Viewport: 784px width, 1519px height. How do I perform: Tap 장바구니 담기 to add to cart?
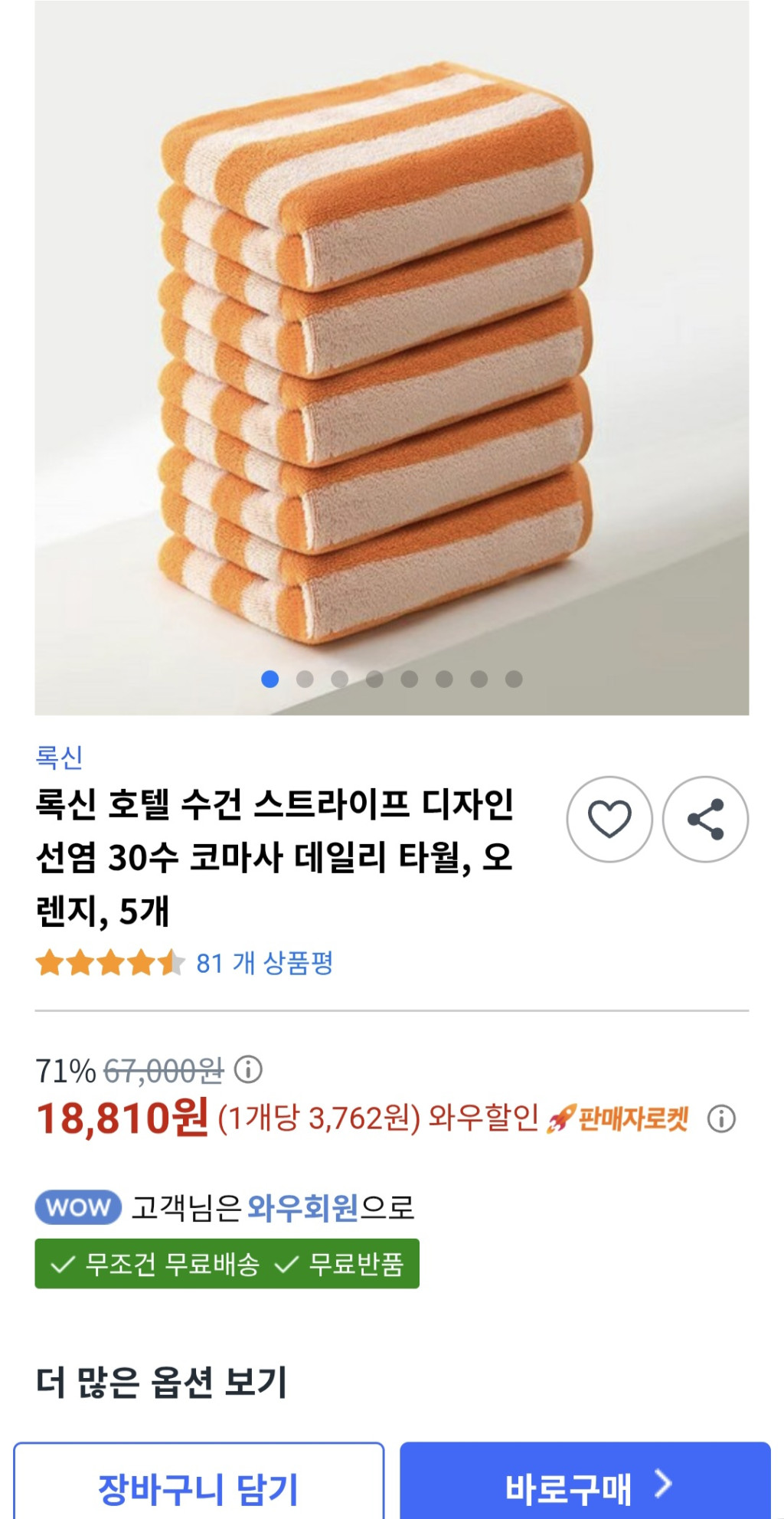(x=198, y=1487)
